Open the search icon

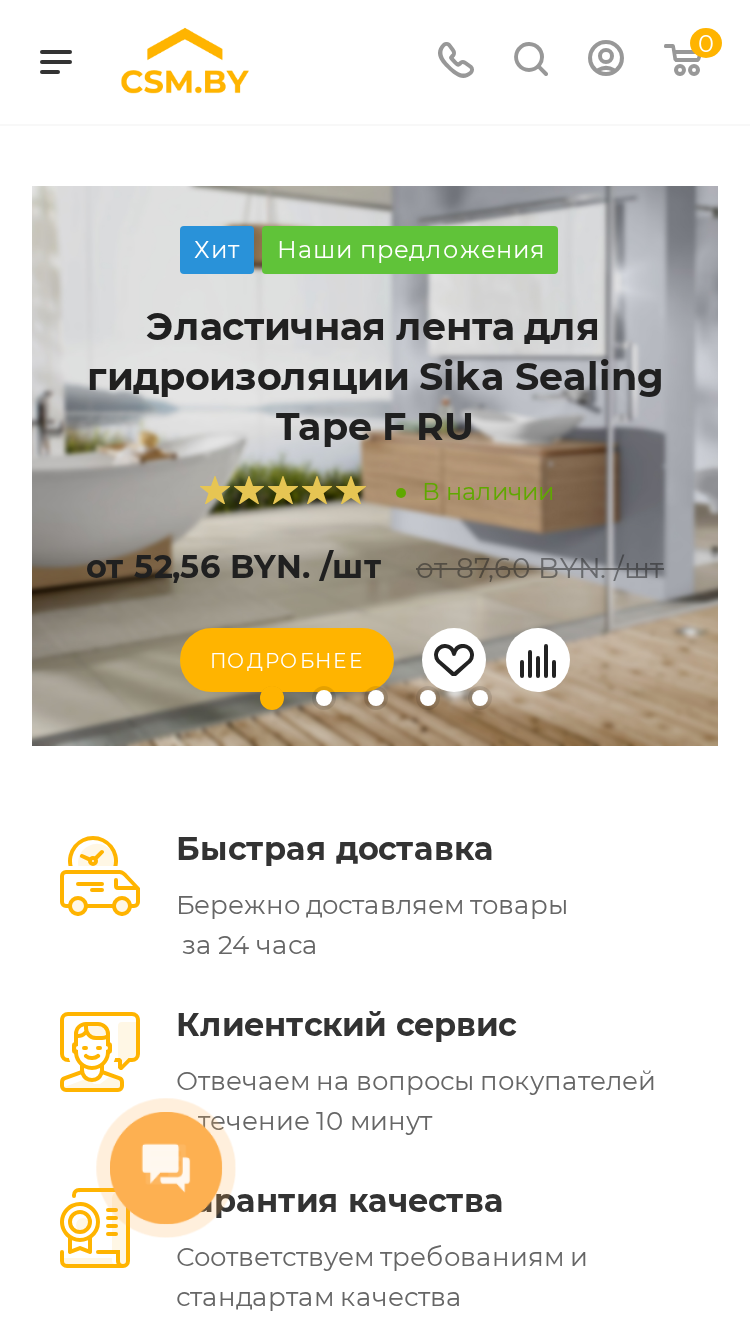[x=531, y=60]
